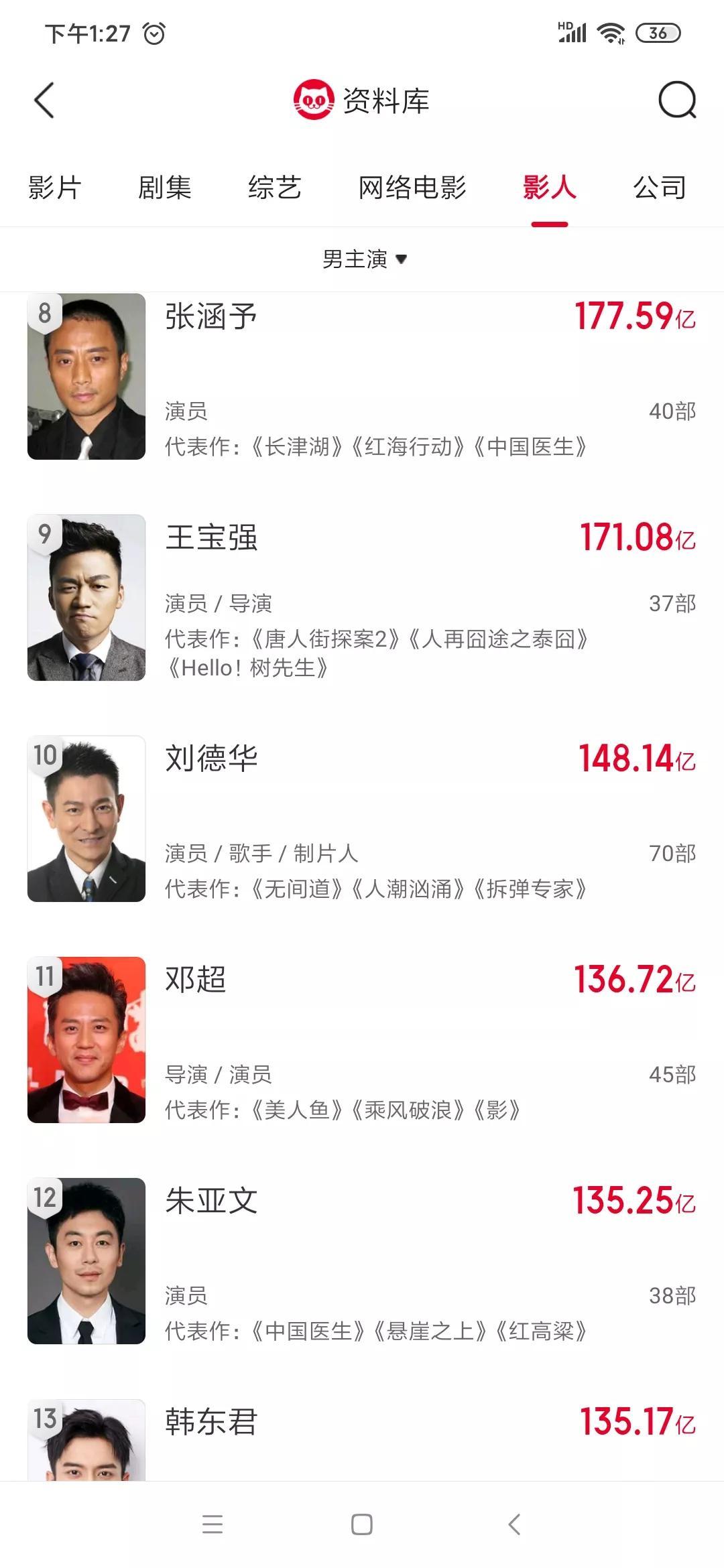Open 韩东君's profile row
The image size is (724, 1568).
362,1441
